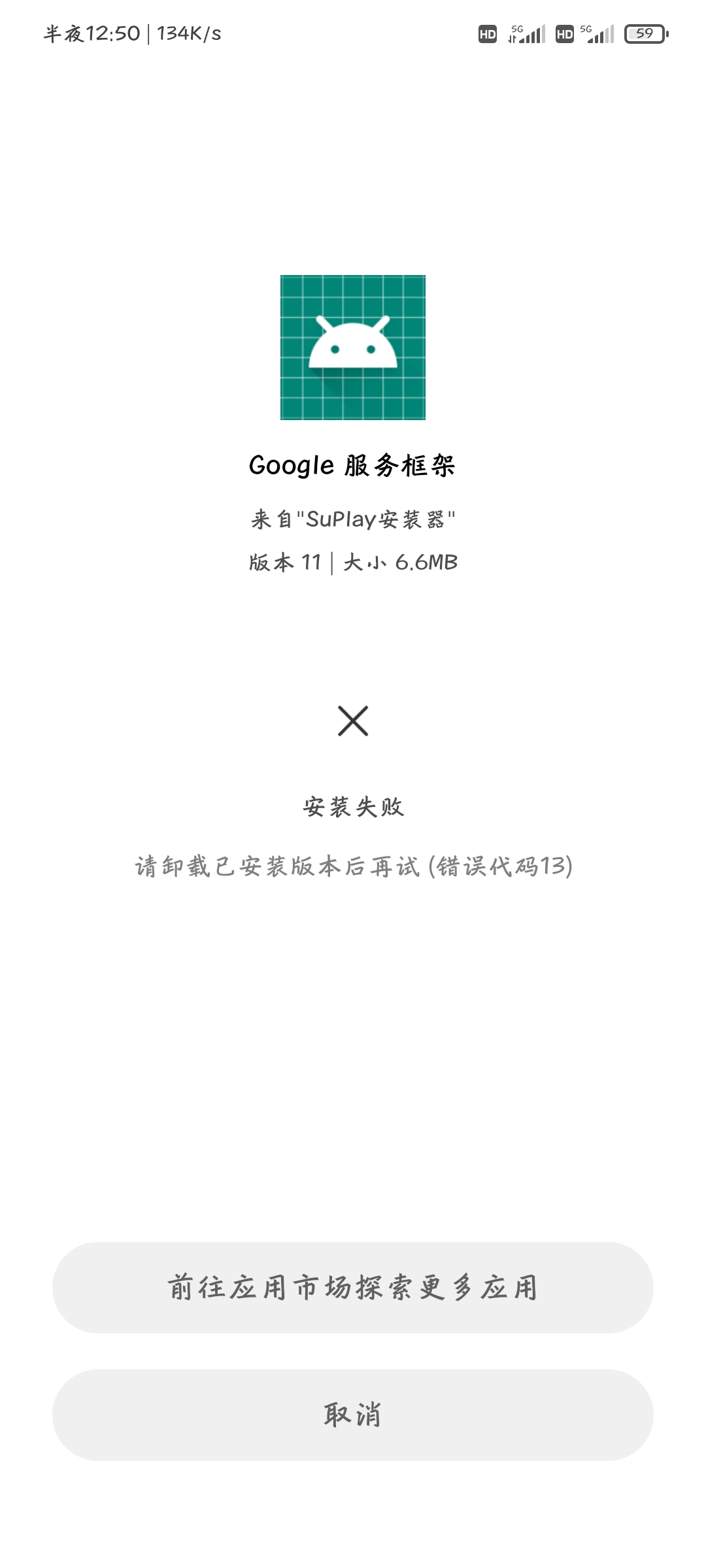Tap 前往应用市场探索更多应用 button
The width and height of the screenshot is (706, 1568).
353,1288
